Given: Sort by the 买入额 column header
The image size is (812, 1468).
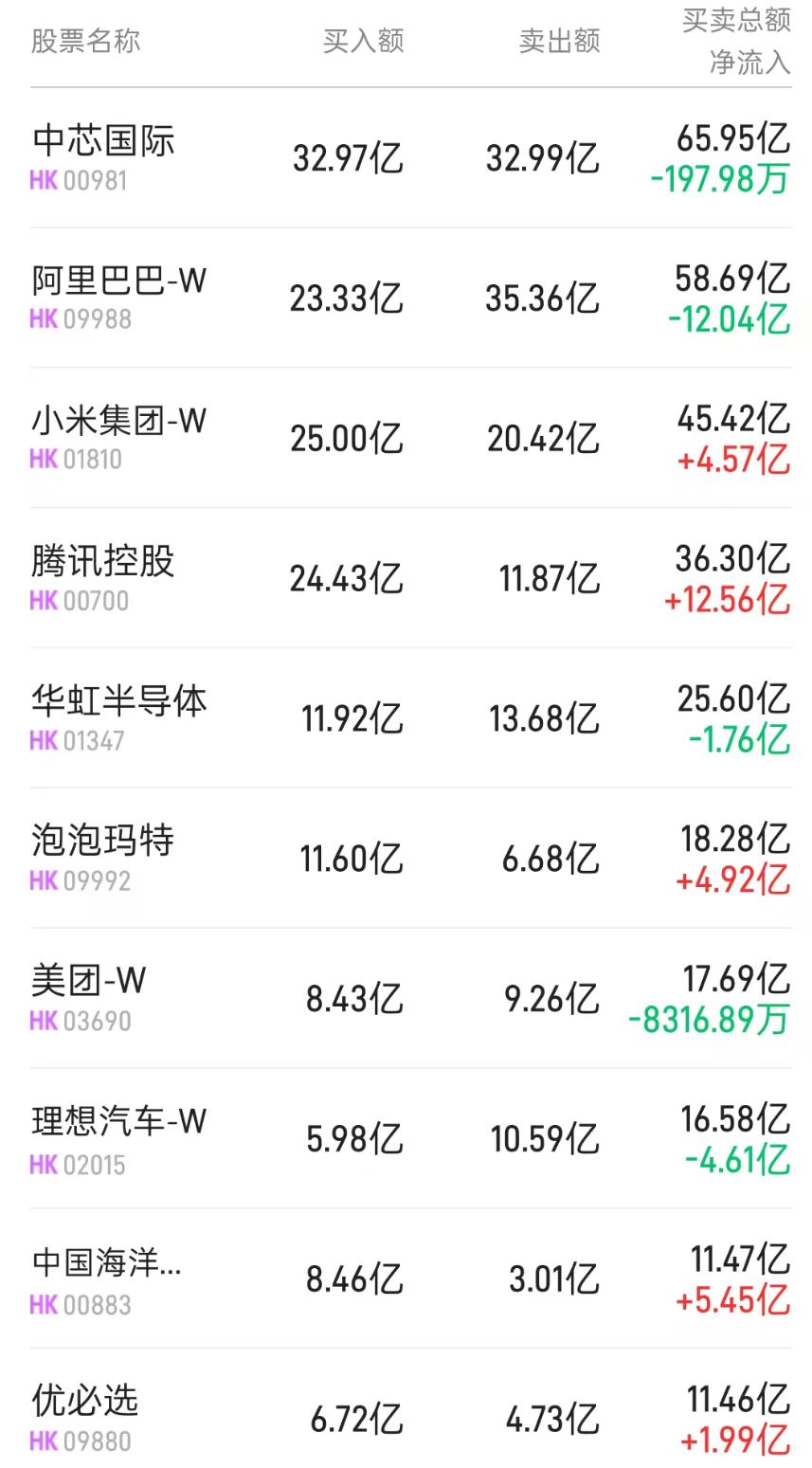Looking at the screenshot, I should [x=363, y=40].
